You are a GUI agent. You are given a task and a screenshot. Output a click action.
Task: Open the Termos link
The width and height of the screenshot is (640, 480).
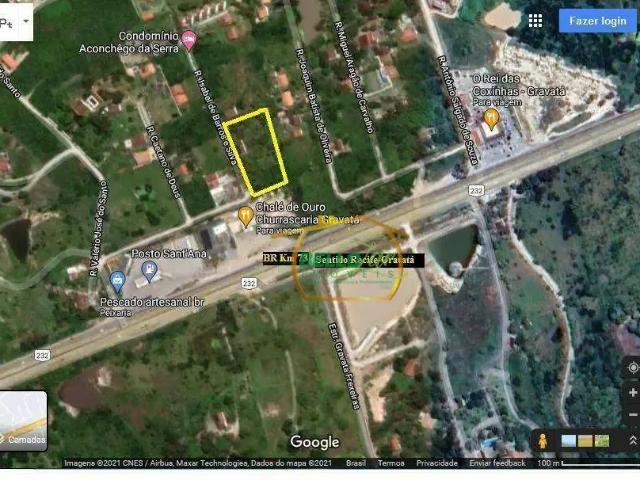pyautogui.click(x=390, y=463)
